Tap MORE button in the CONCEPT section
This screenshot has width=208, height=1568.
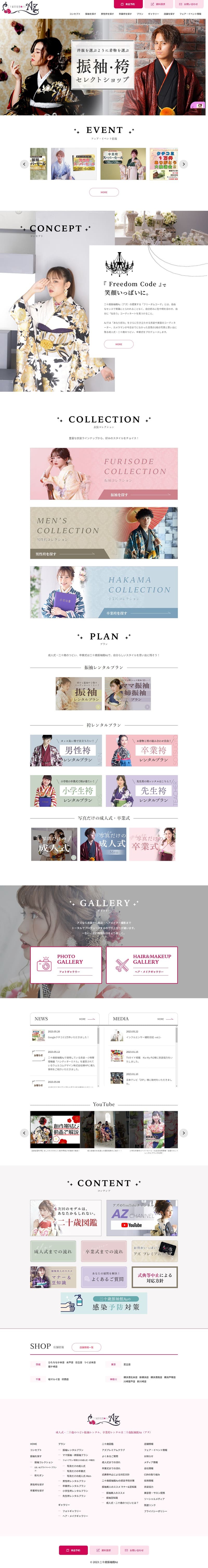pyautogui.click(x=119, y=345)
